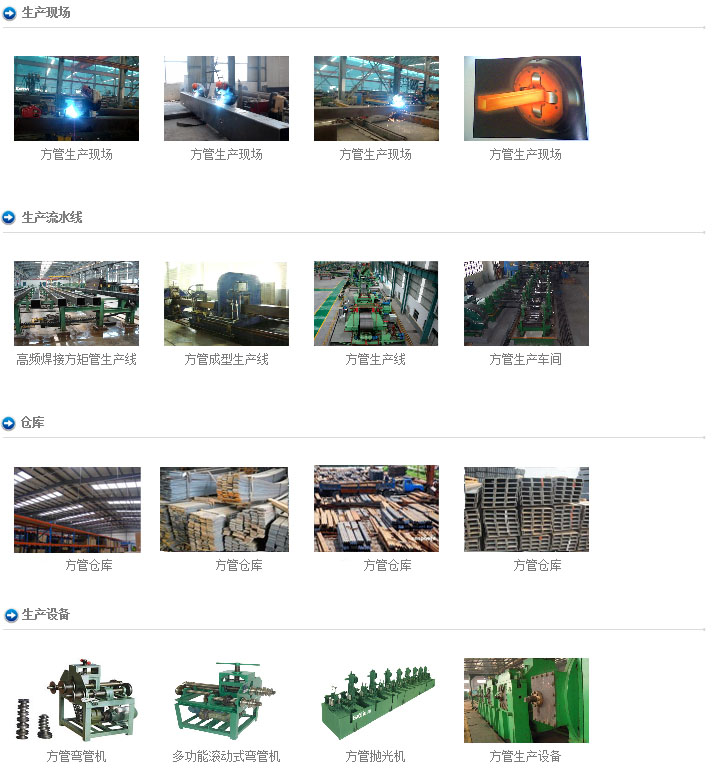Select the 方管生产车间 thumbnail

point(526,303)
